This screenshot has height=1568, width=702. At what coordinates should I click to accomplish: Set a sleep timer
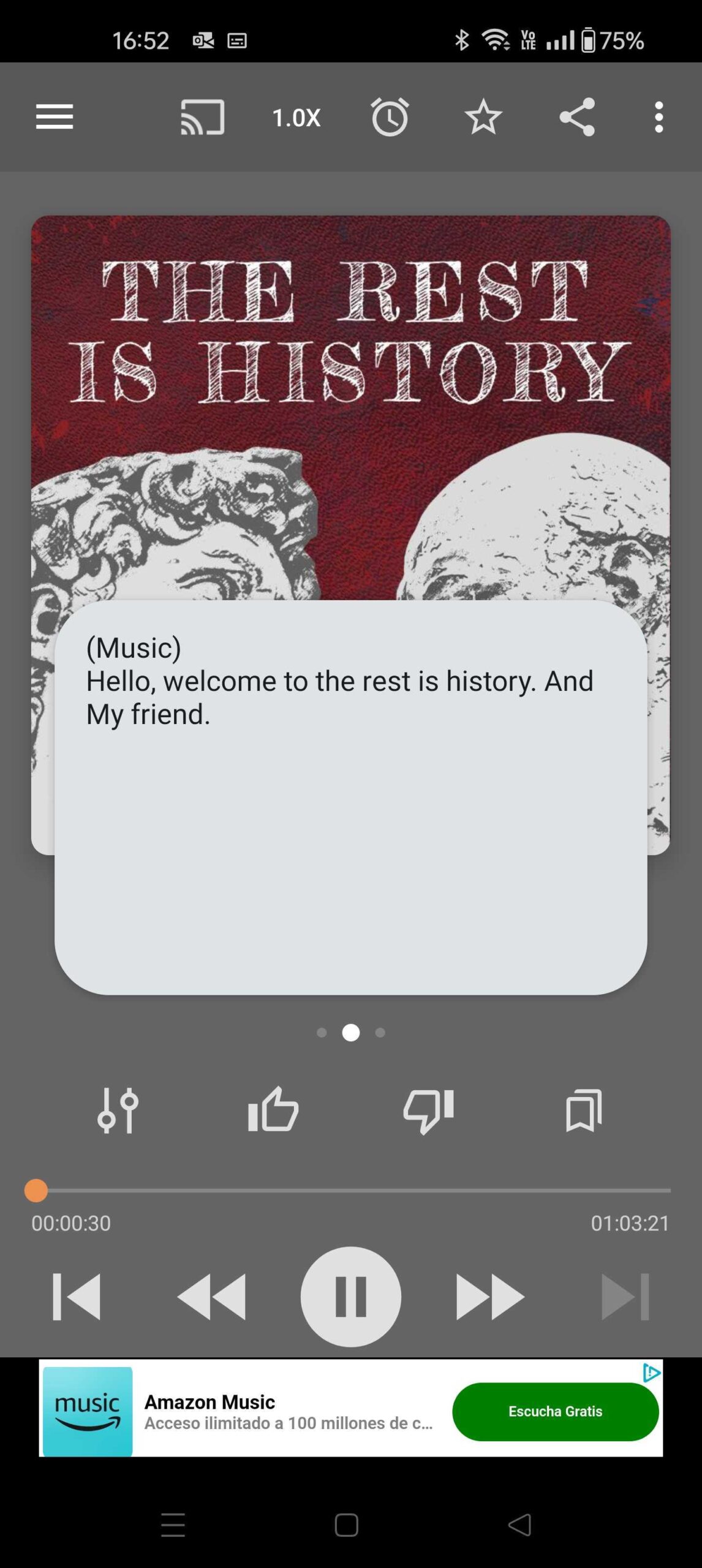tap(390, 116)
